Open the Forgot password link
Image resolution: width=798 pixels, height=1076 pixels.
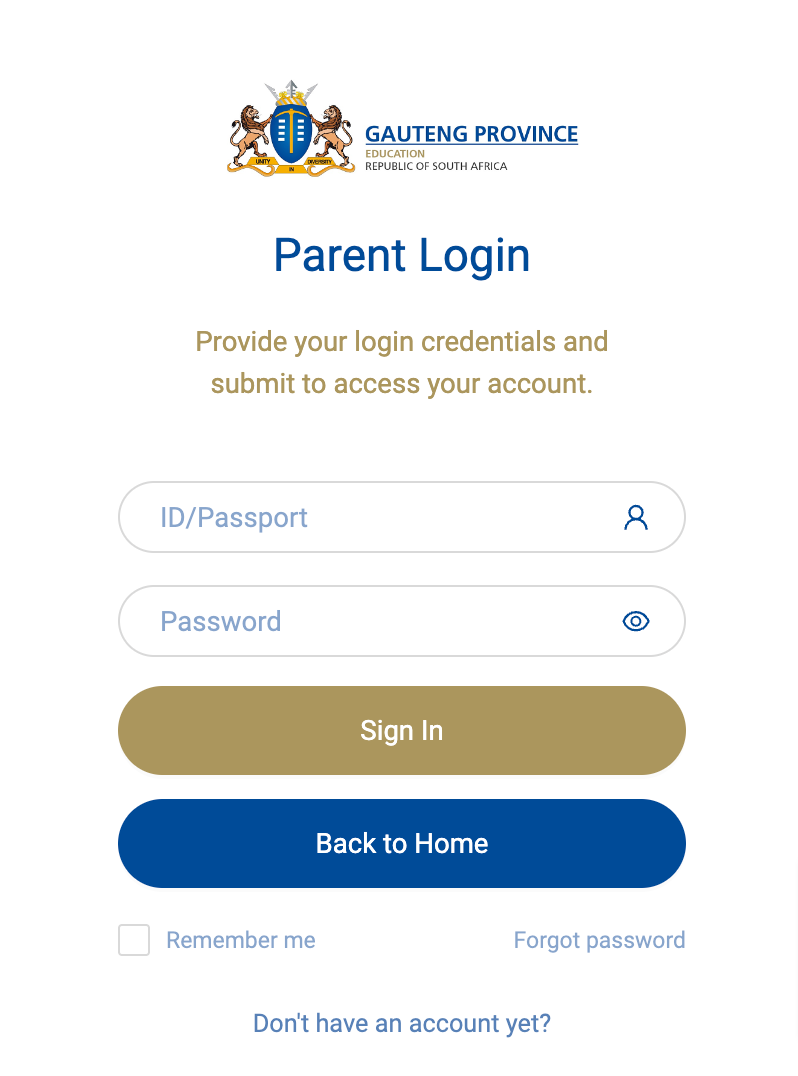pyautogui.click(x=599, y=940)
